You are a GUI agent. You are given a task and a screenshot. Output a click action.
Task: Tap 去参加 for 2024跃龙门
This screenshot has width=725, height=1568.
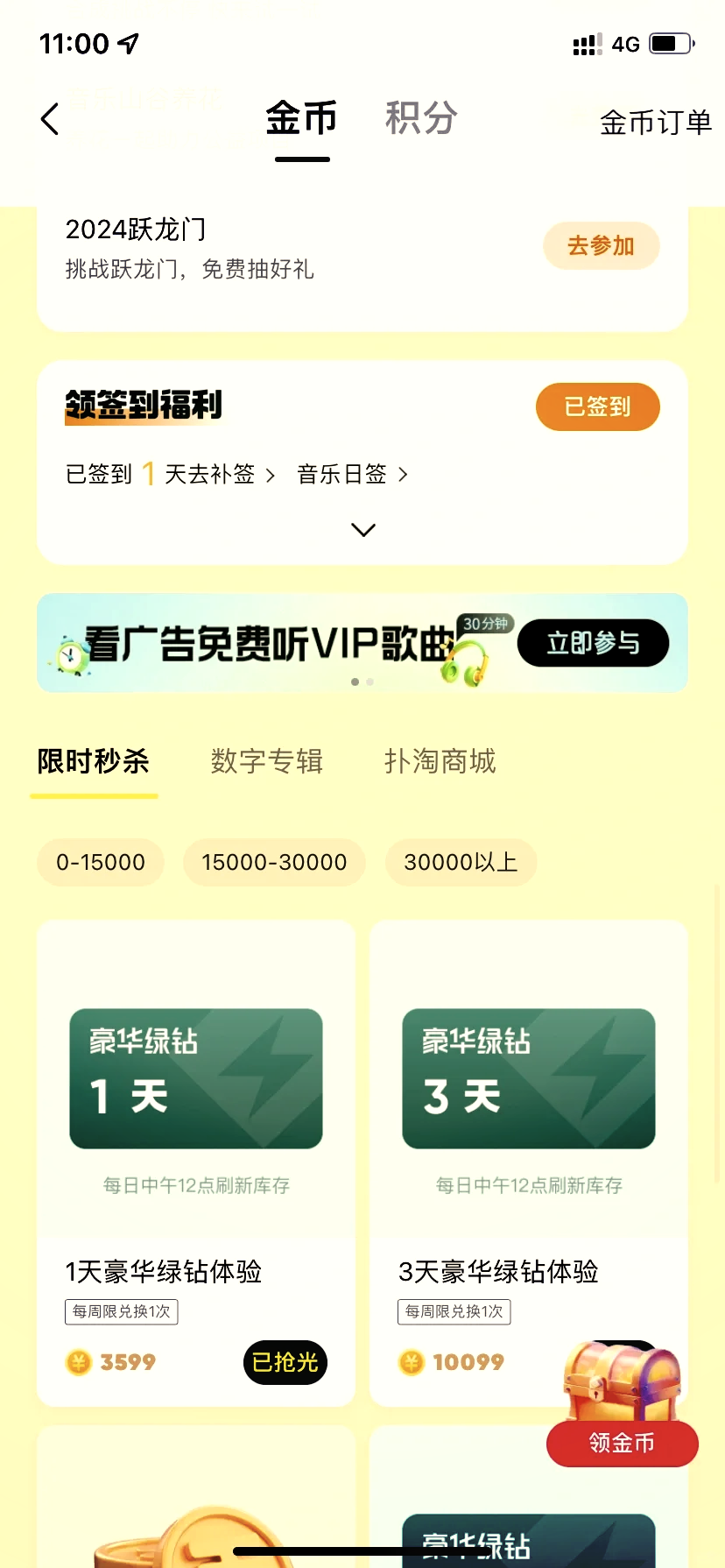click(x=601, y=246)
